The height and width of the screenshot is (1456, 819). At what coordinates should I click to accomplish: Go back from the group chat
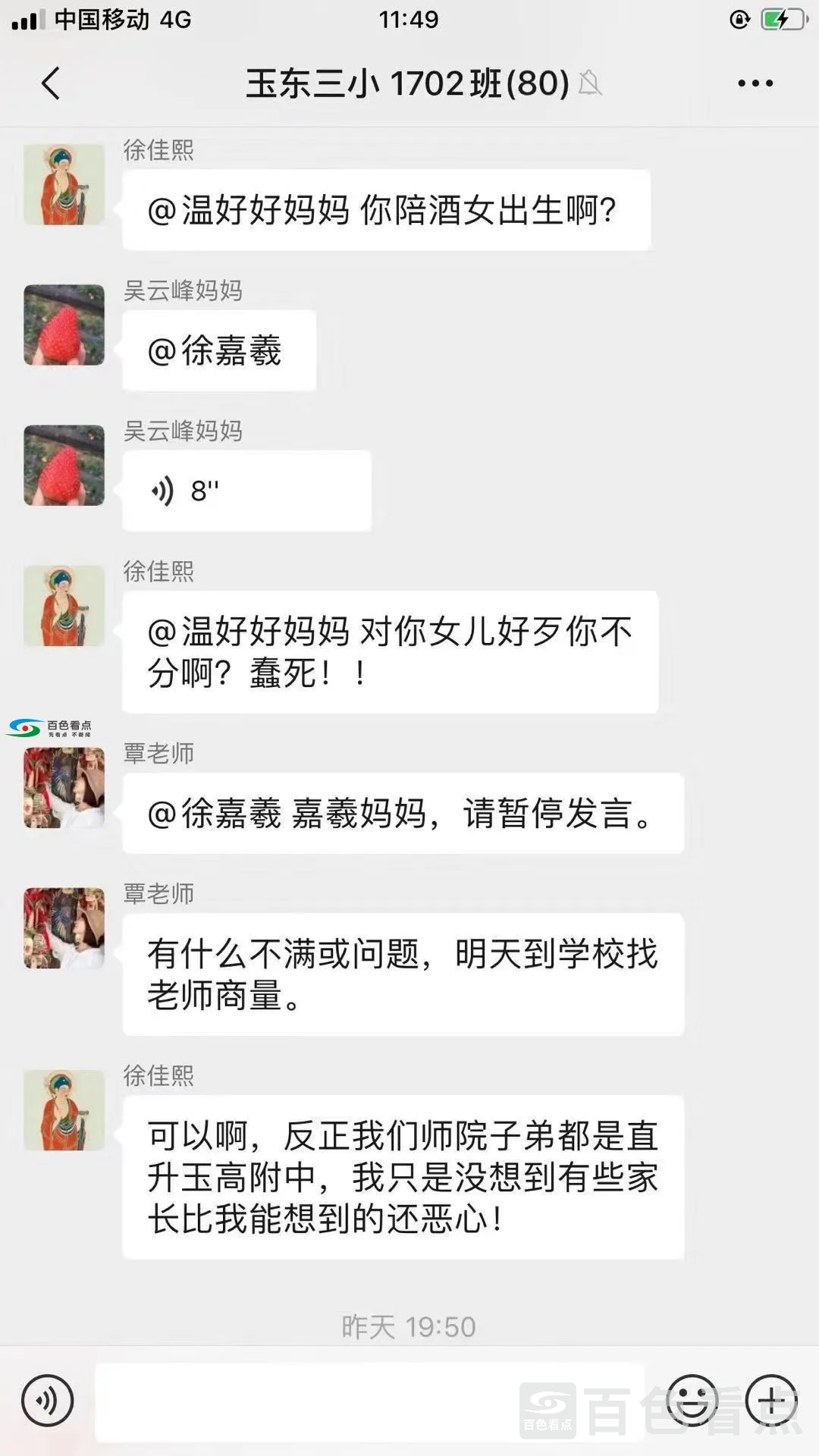(x=51, y=83)
